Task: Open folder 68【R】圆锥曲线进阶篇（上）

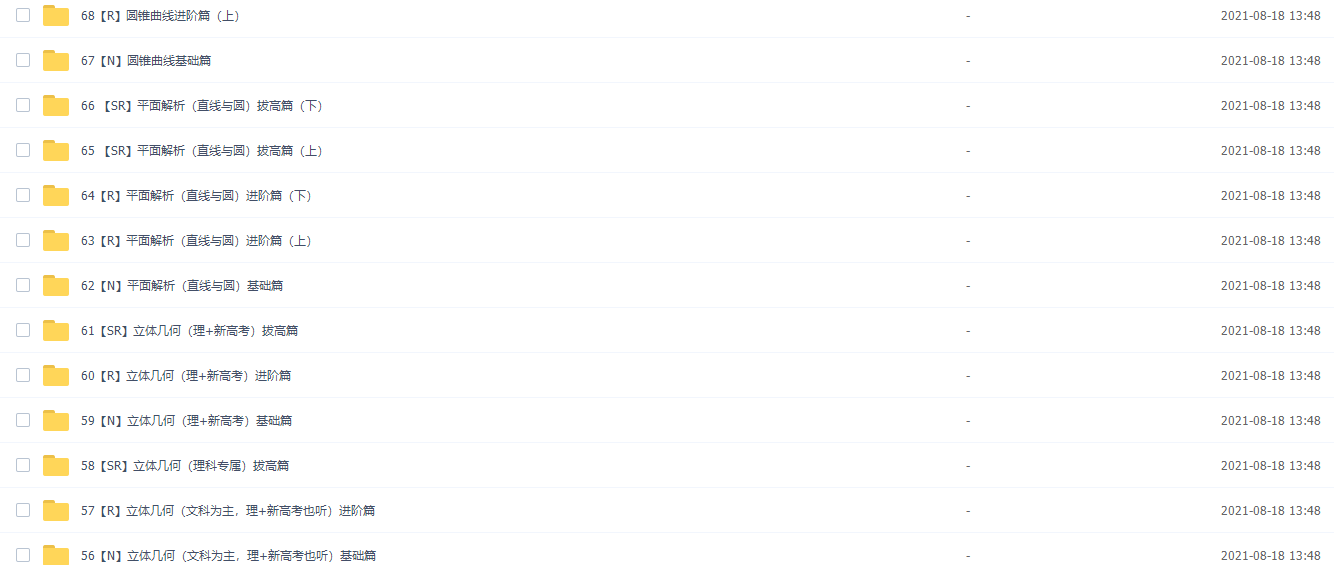Action: [160, 16]
